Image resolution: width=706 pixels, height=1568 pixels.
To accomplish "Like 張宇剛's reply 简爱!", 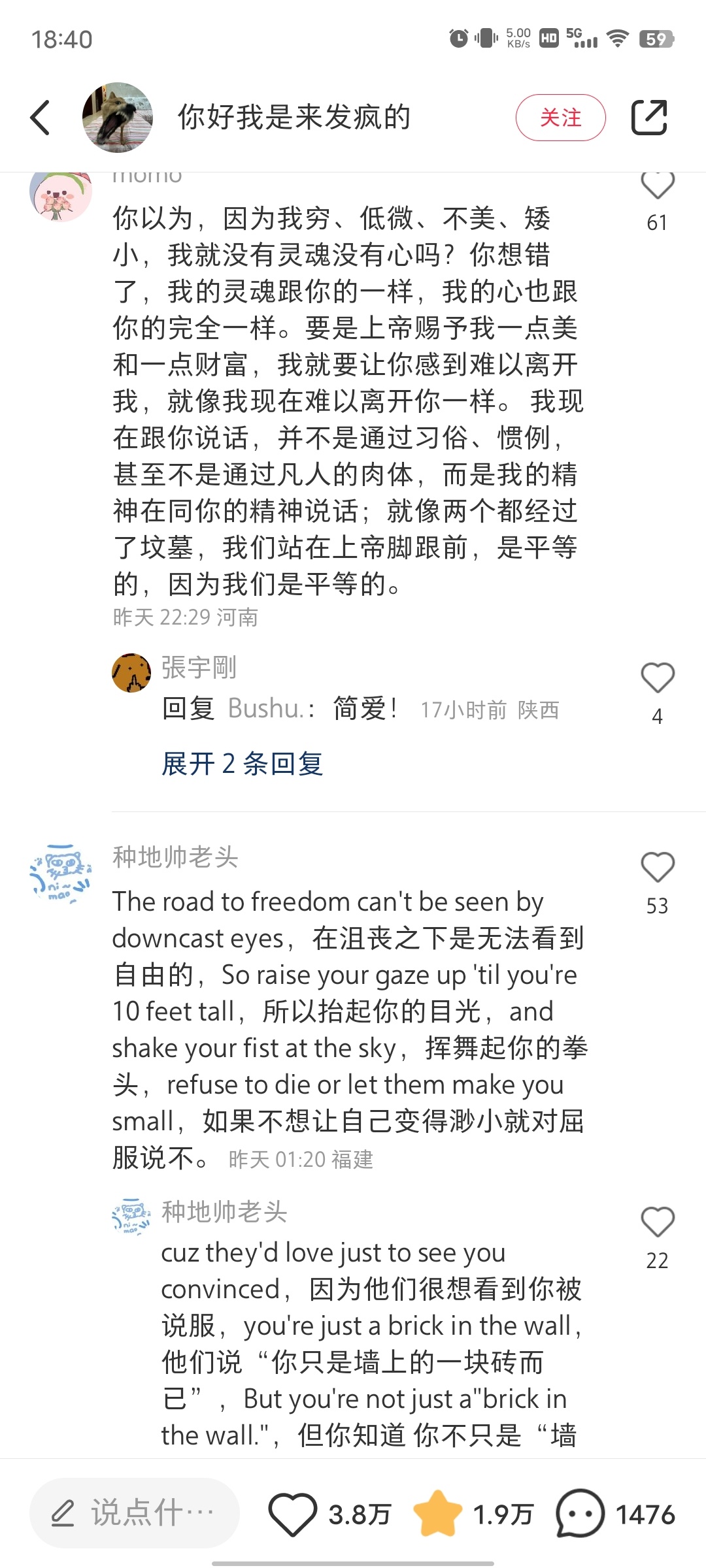I will pos(658,678).
